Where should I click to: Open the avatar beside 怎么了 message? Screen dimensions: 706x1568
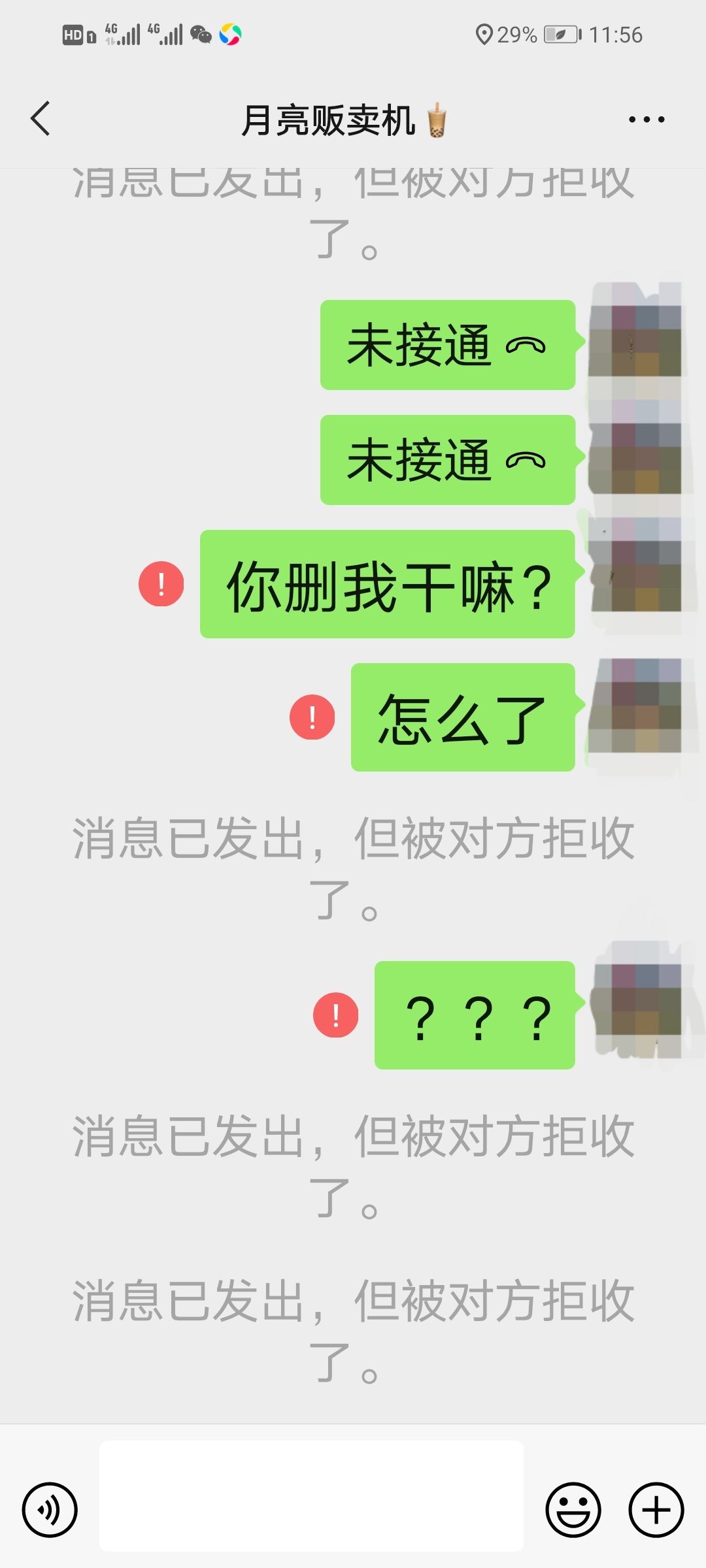(x=635, y=706)
